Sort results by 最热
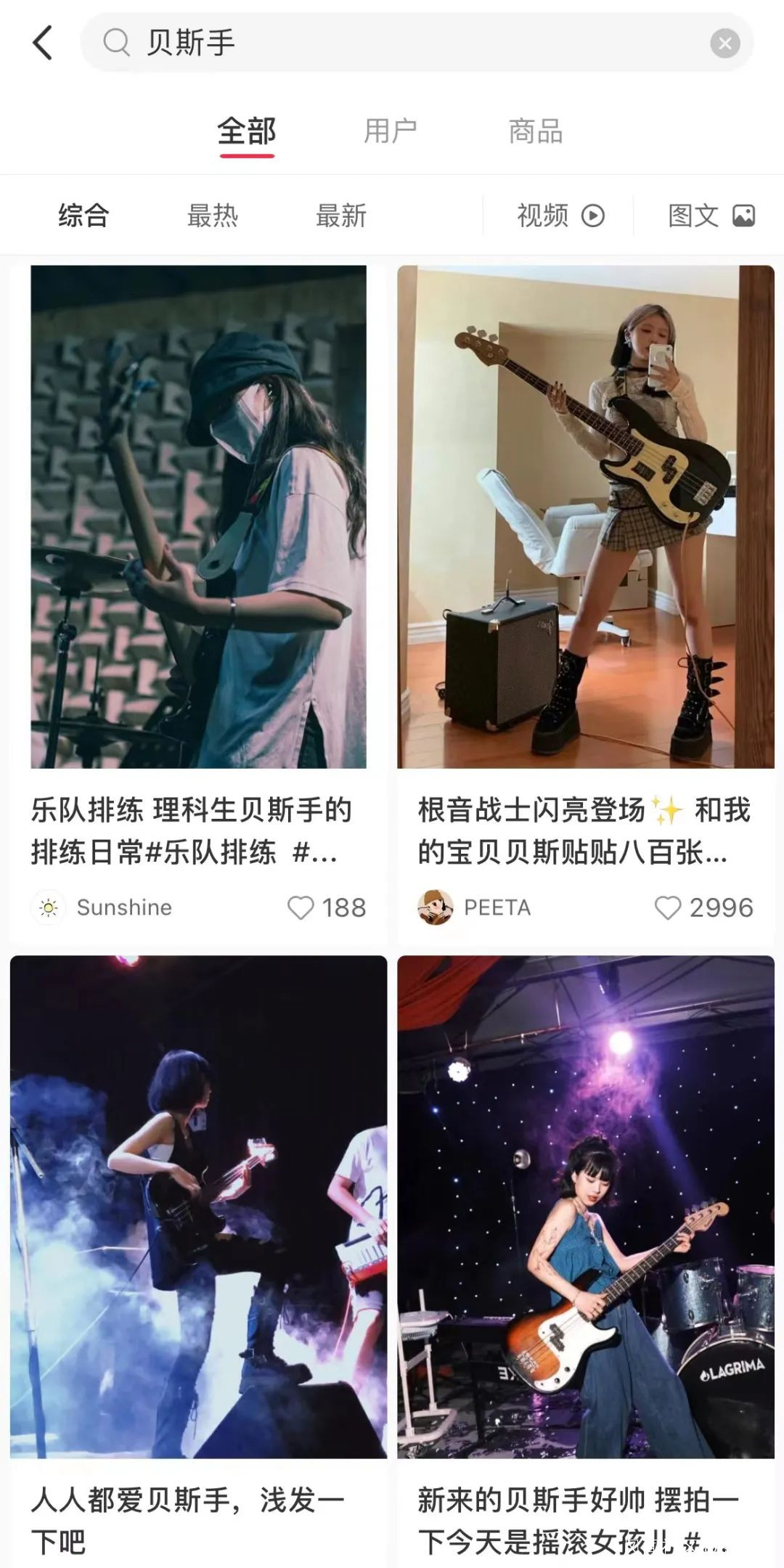The width and height of the screenshot is (784, 1568). pos(212,216)
